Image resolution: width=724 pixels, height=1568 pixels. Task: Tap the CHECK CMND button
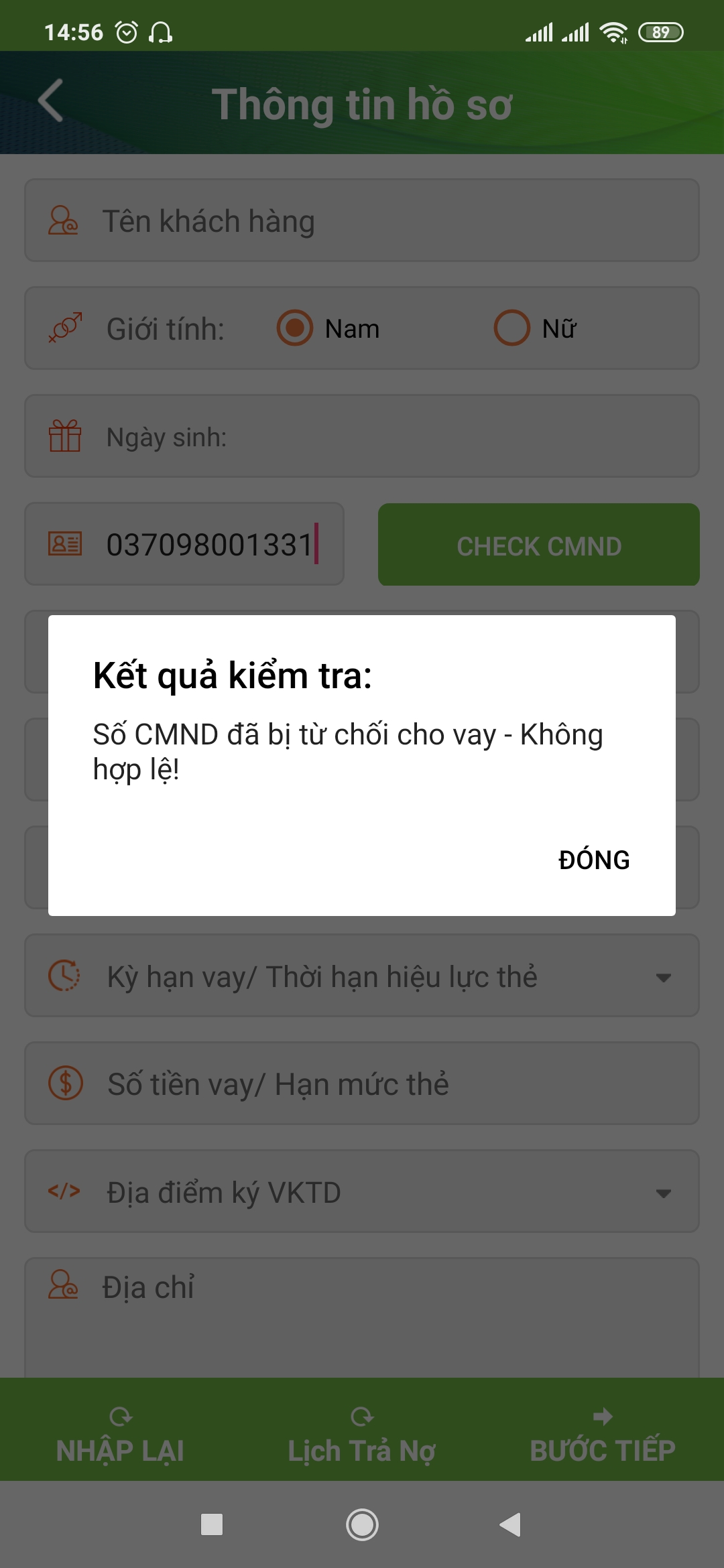tap(539, 545)
